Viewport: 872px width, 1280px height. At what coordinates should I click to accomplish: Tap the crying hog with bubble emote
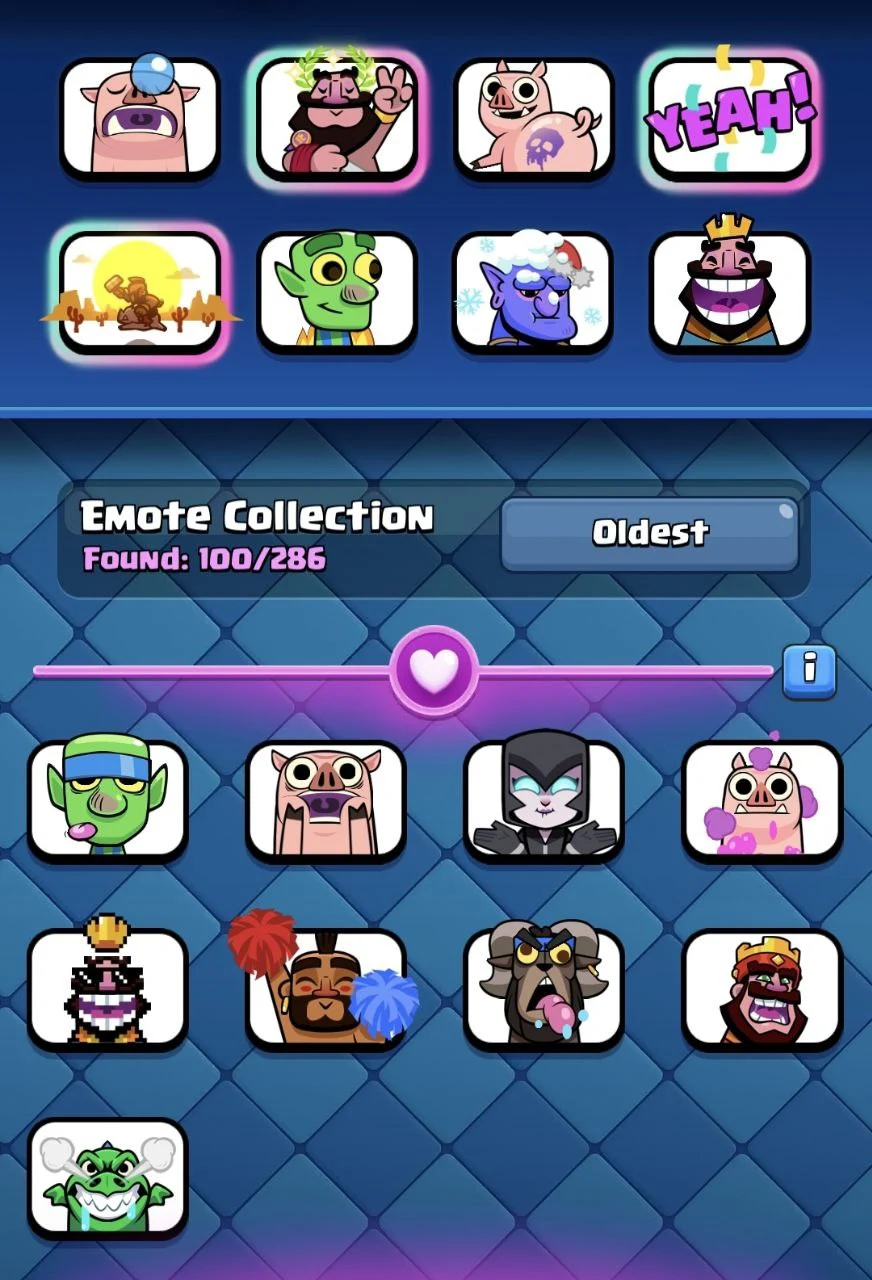pos(139,117)
